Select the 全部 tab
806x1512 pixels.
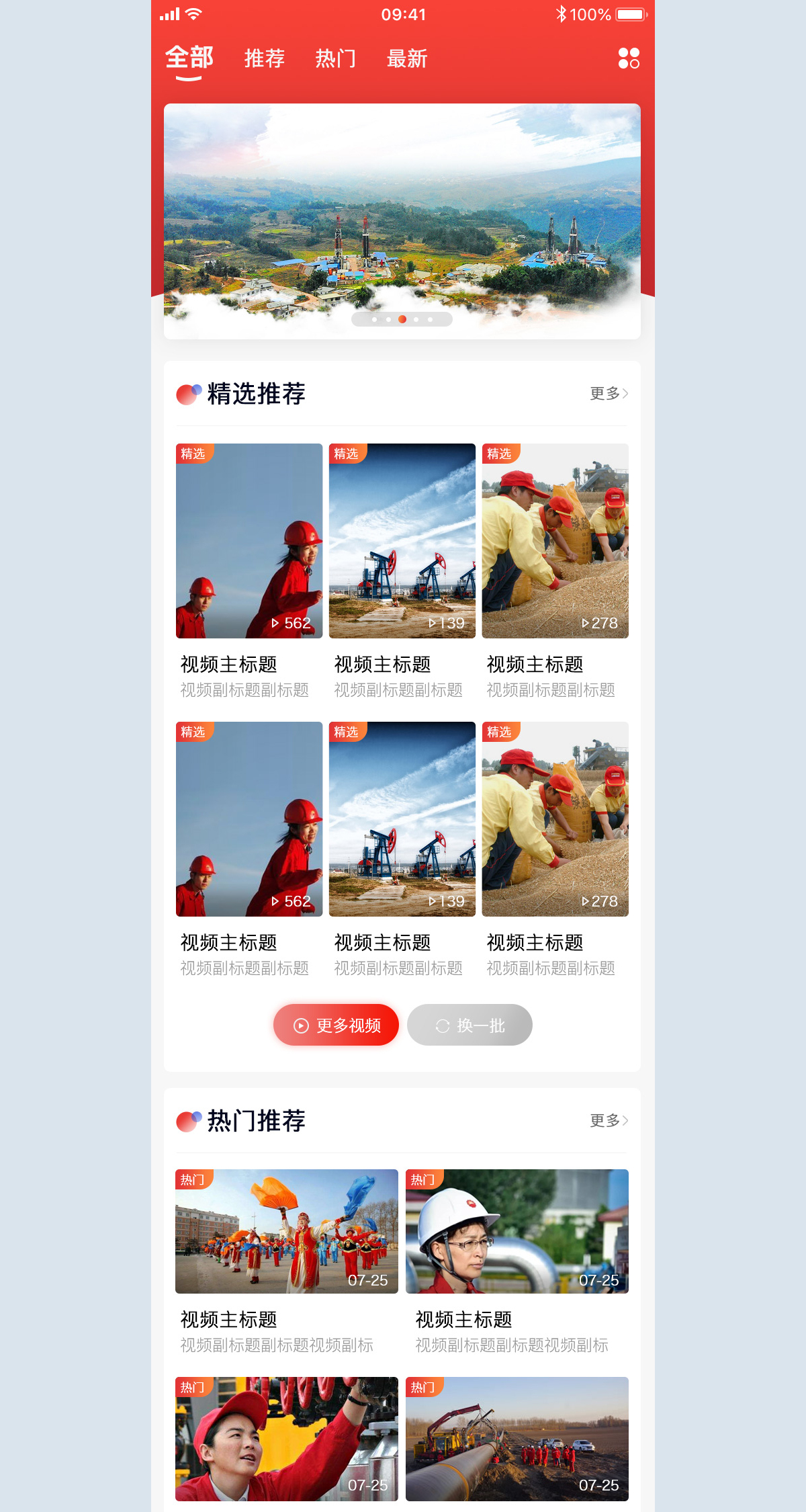[189, 59]
